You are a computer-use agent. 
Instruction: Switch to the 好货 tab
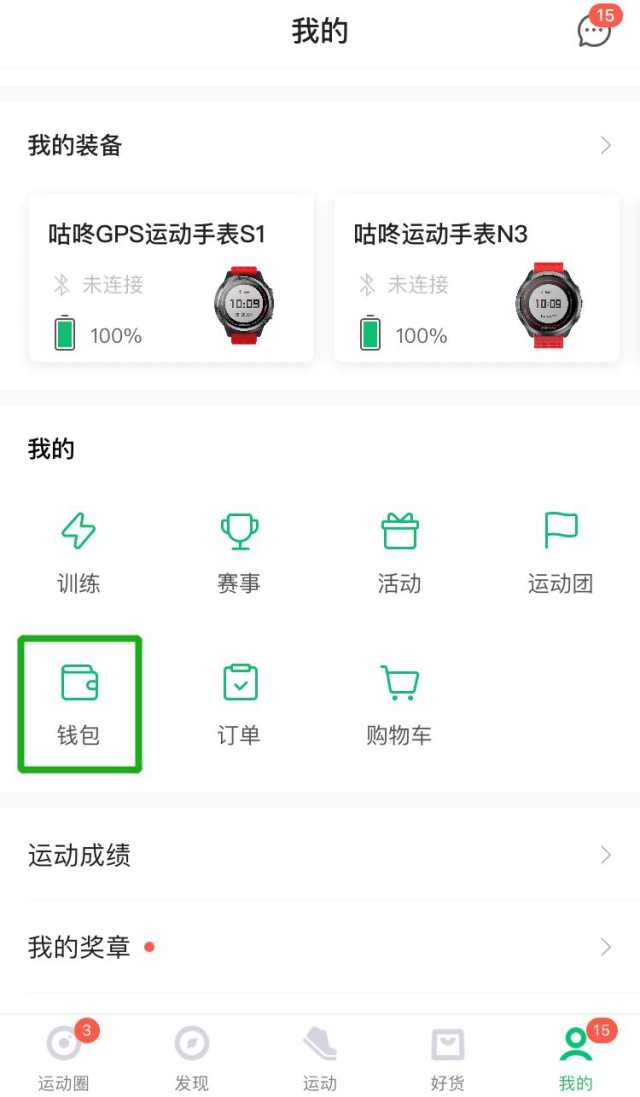(447, 1057)
